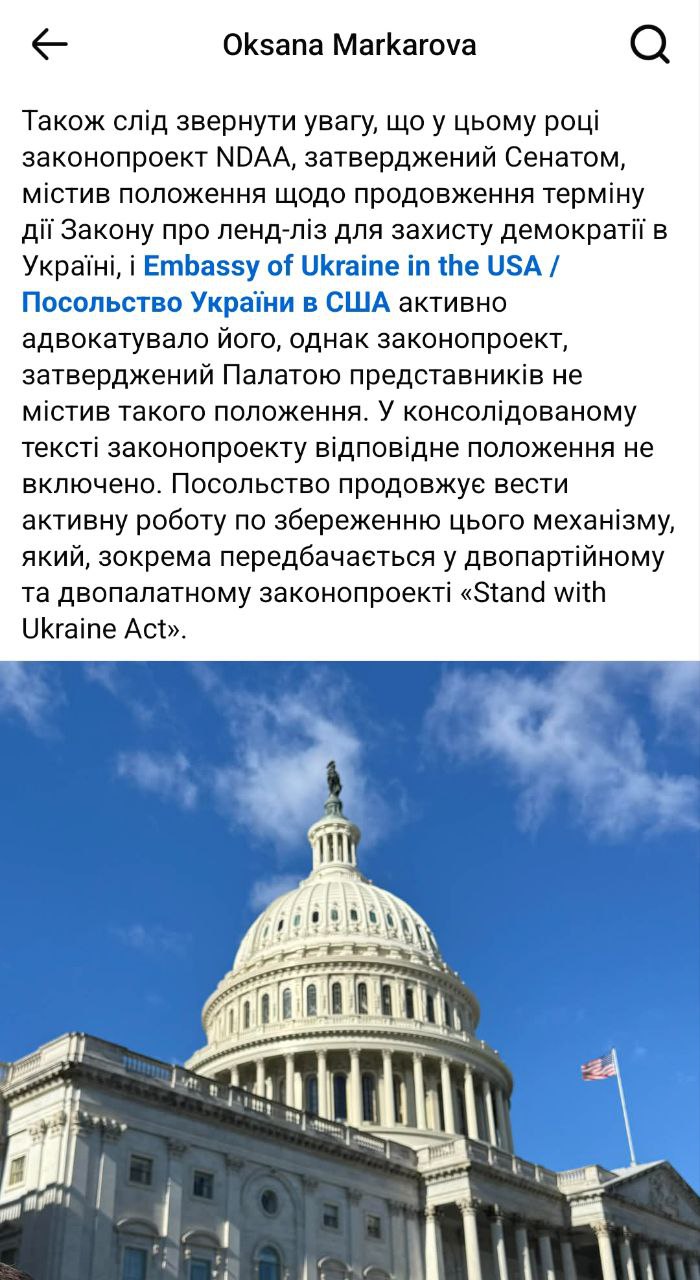Open the Capitol building photo
Viewport: 700px width, 1280px height.
tap(350, 970)
